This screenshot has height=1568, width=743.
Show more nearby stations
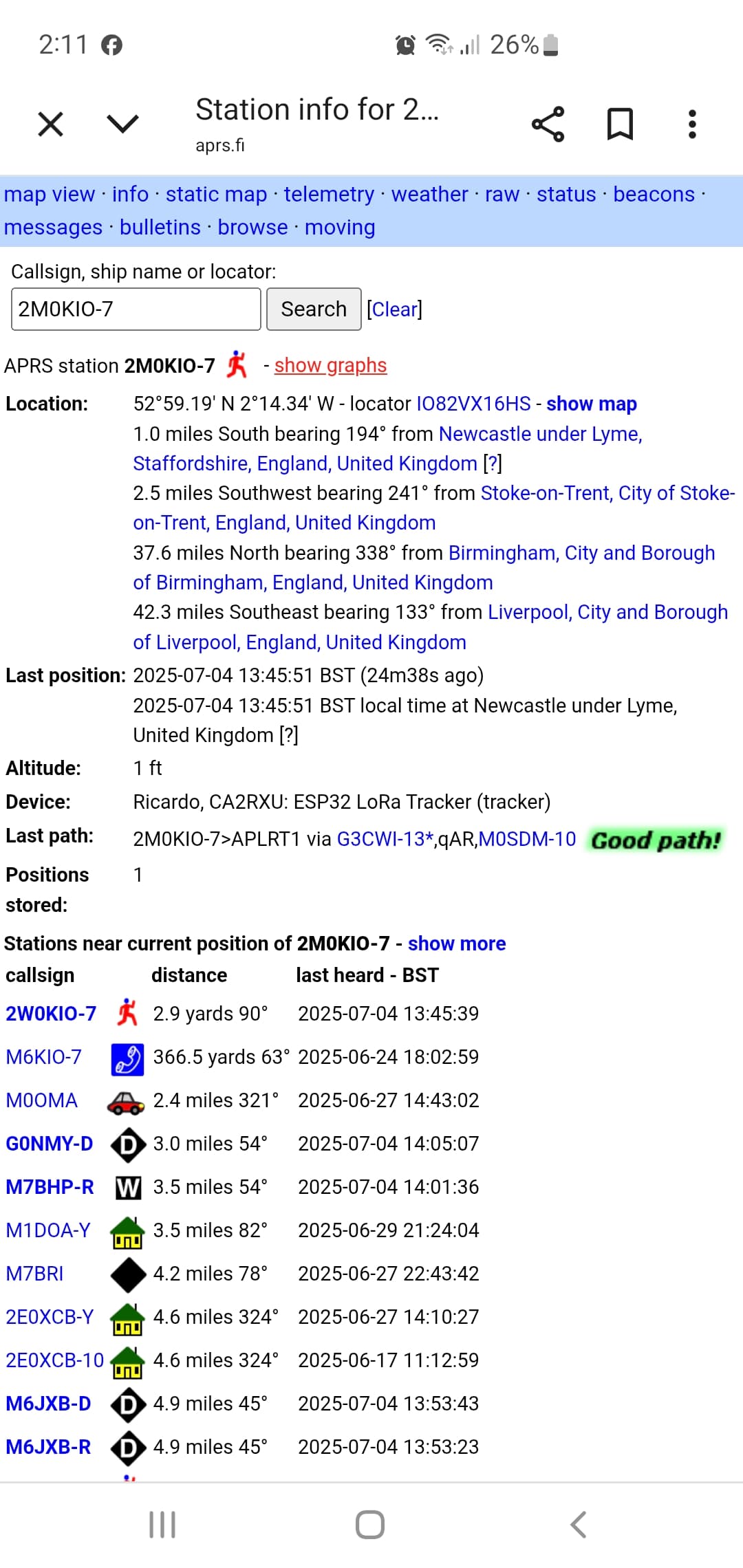(457, 944)
